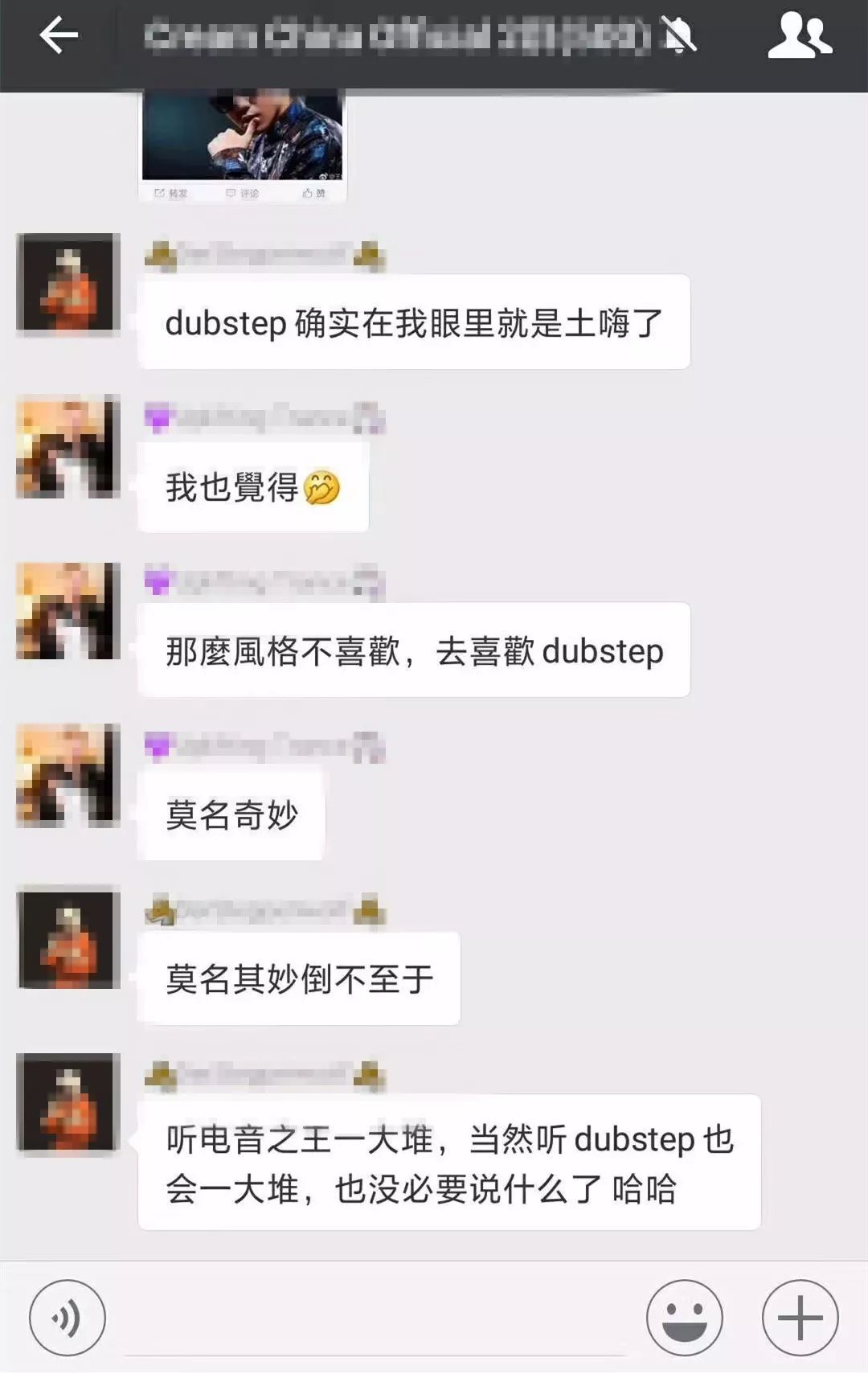Viewport: 868px width, 1374px height.
Task: Go back to the chat list
Action: [x=59, y=35]
